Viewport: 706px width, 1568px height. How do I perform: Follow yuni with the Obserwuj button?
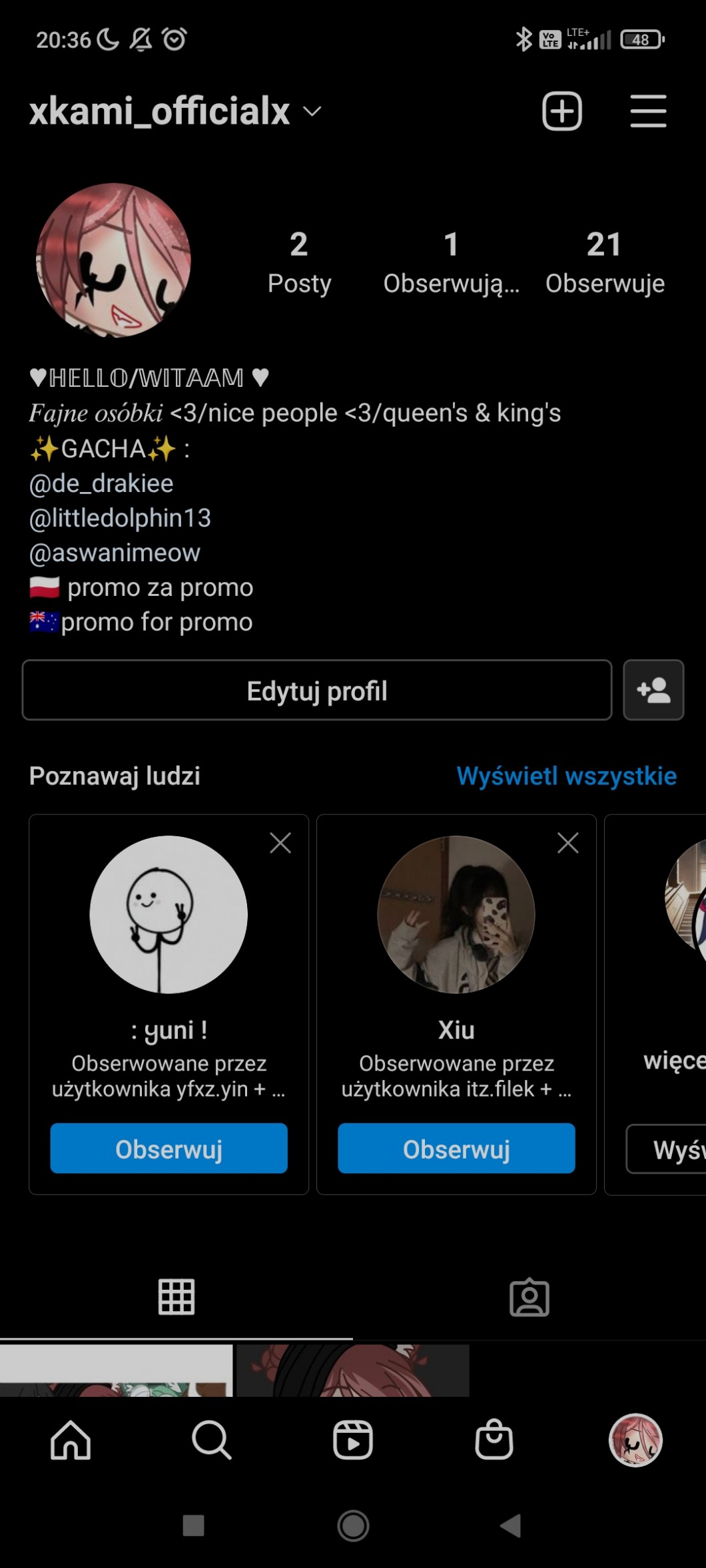coord(169,1149)
